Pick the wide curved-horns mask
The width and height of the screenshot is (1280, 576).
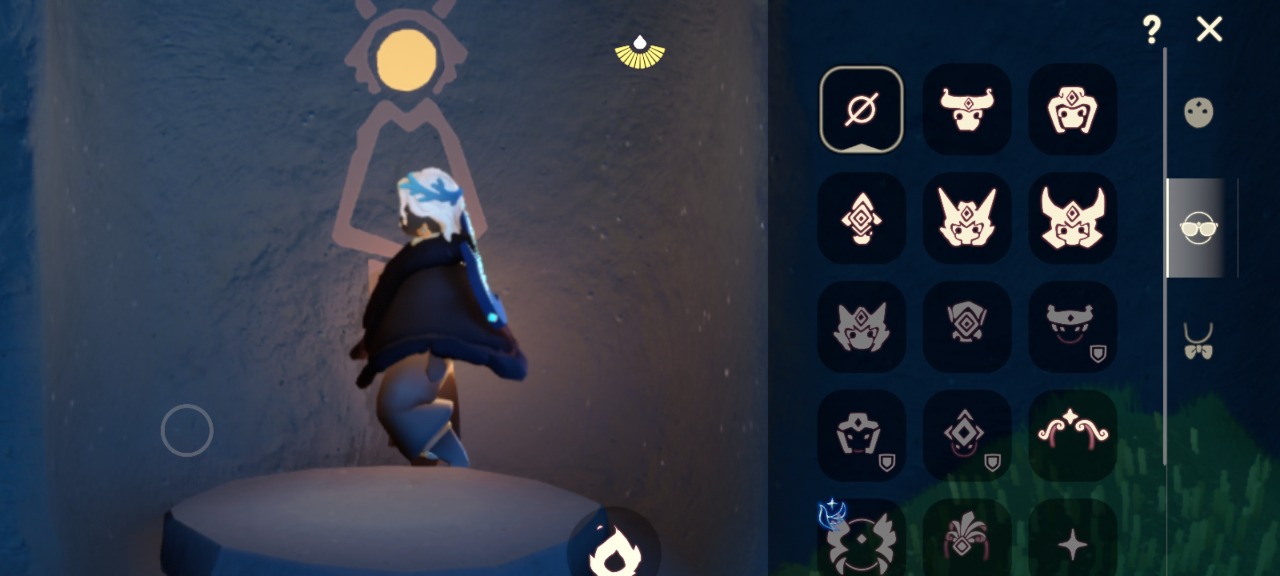point(1073,218)
